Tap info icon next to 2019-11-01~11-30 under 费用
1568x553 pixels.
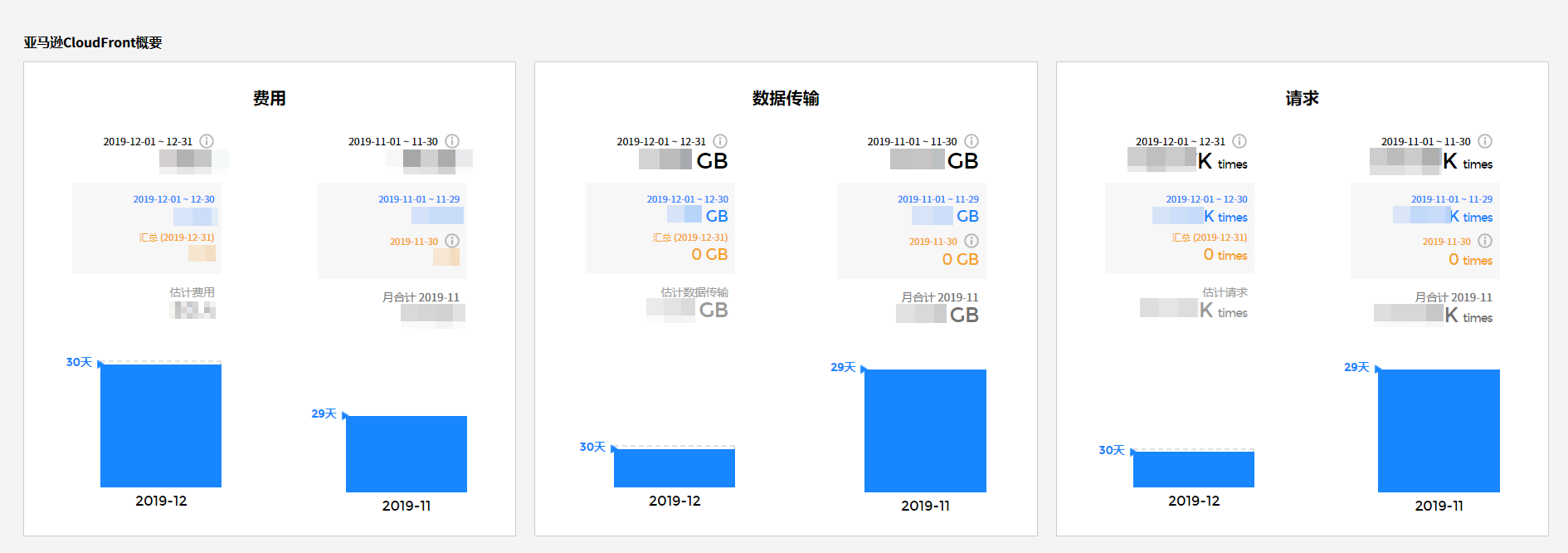pos(452,141)
